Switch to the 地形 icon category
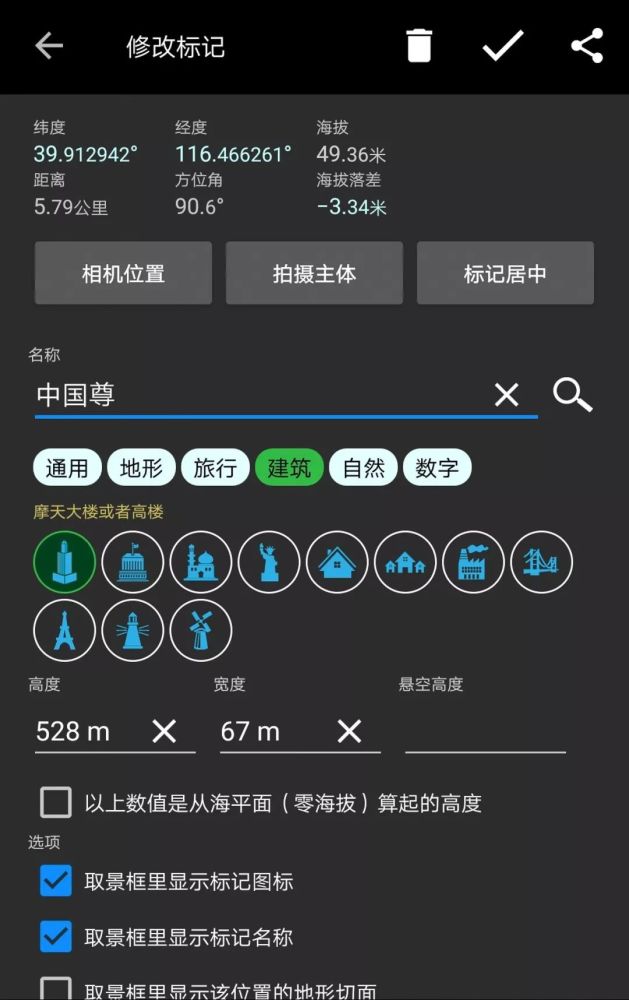 point(141,467)
